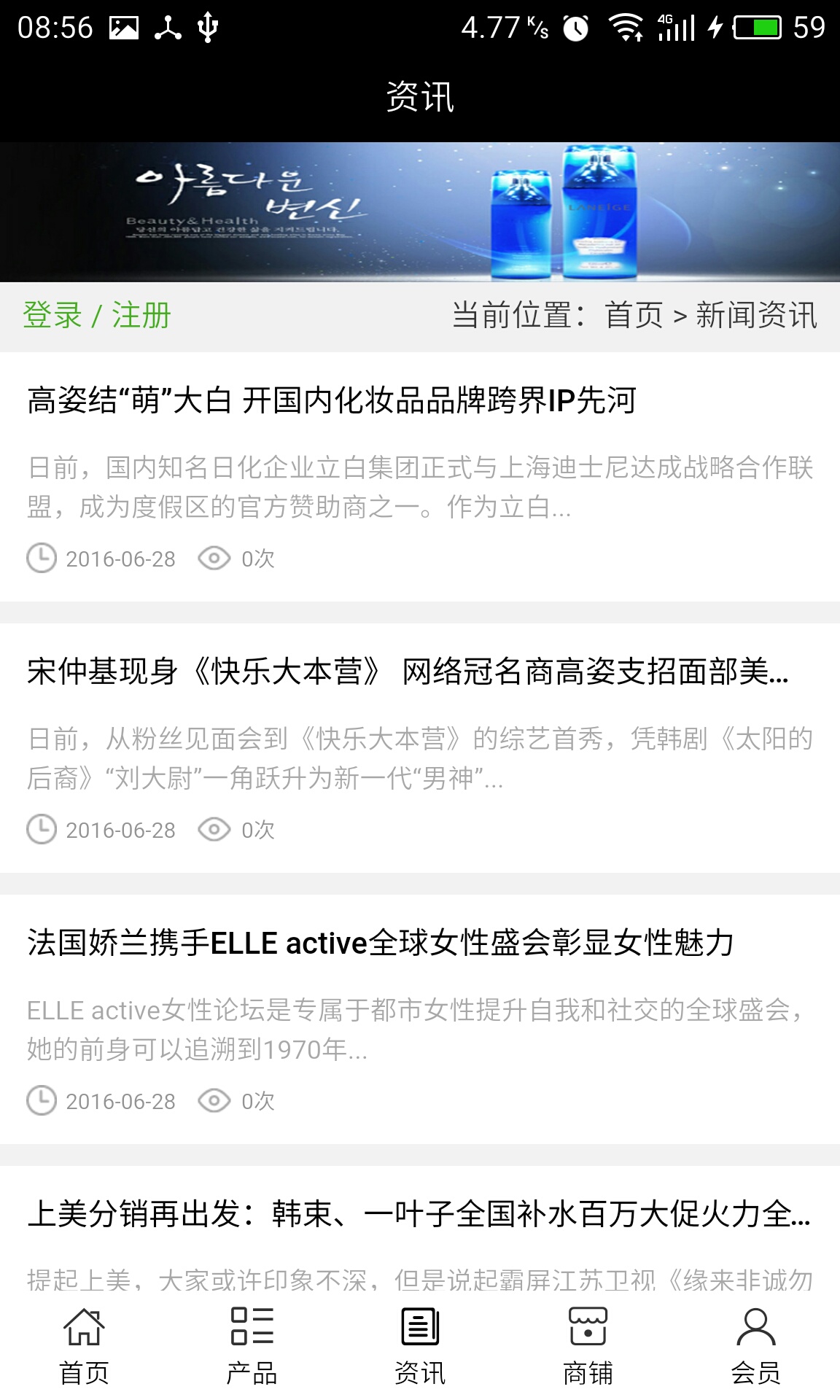Viewport: 840px width, 1400px height.
Task: View the 上美分销再出发 article
Action: click(418, 1214)
